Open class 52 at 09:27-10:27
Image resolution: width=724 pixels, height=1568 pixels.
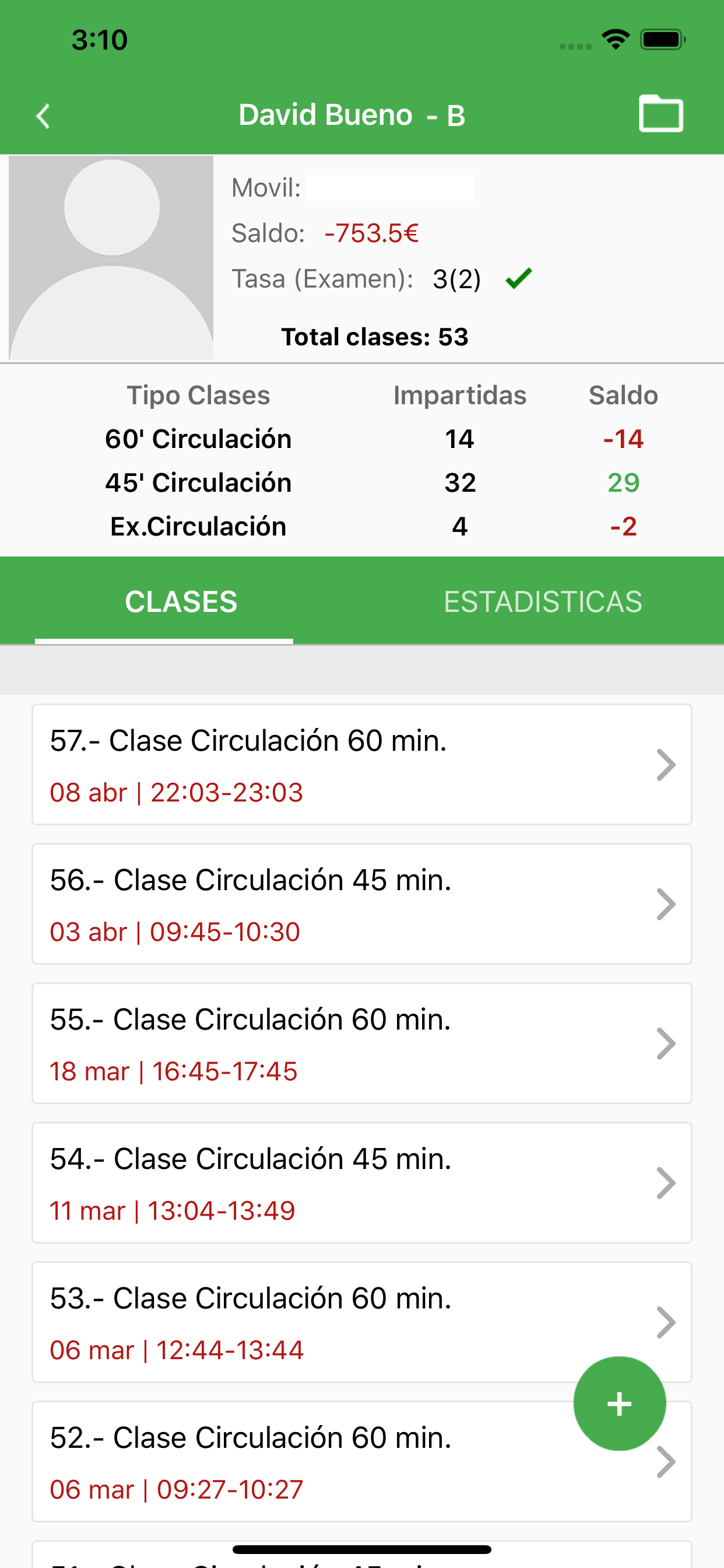coord(362,1461)
